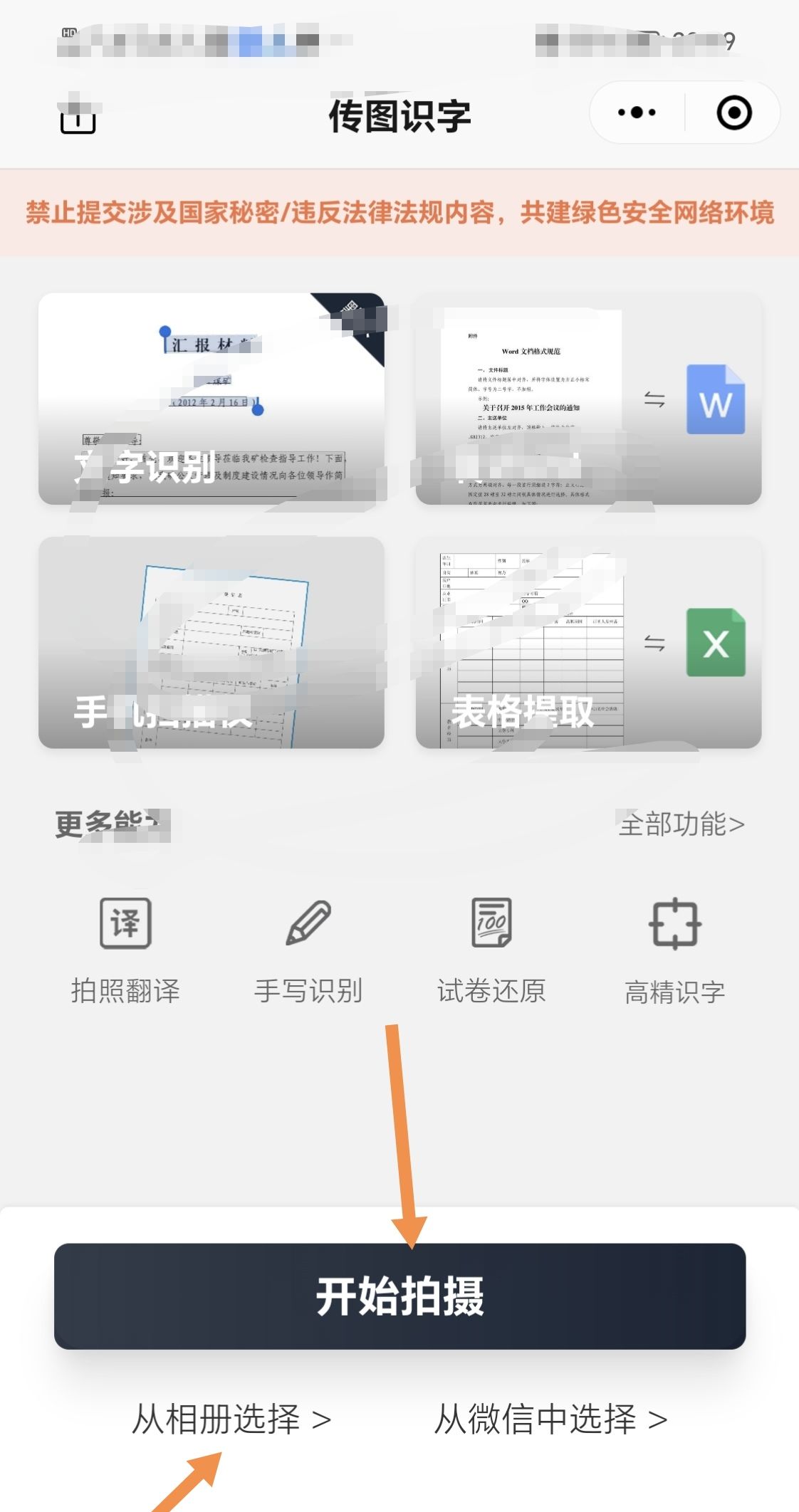Tap the conversion arrows beside the Word icon
Viewport: 799px width, 1512px height.
pos(655,400)
